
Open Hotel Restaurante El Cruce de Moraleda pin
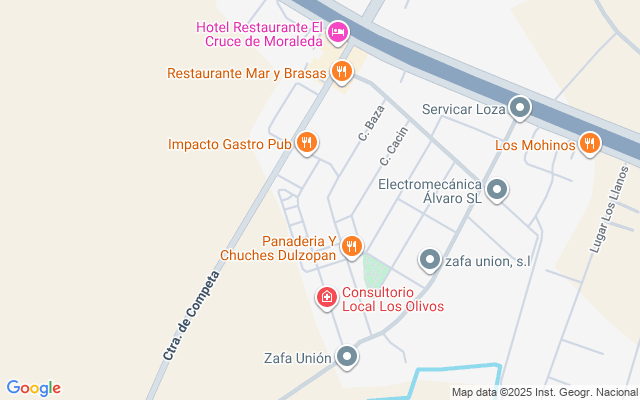(339, 33)
